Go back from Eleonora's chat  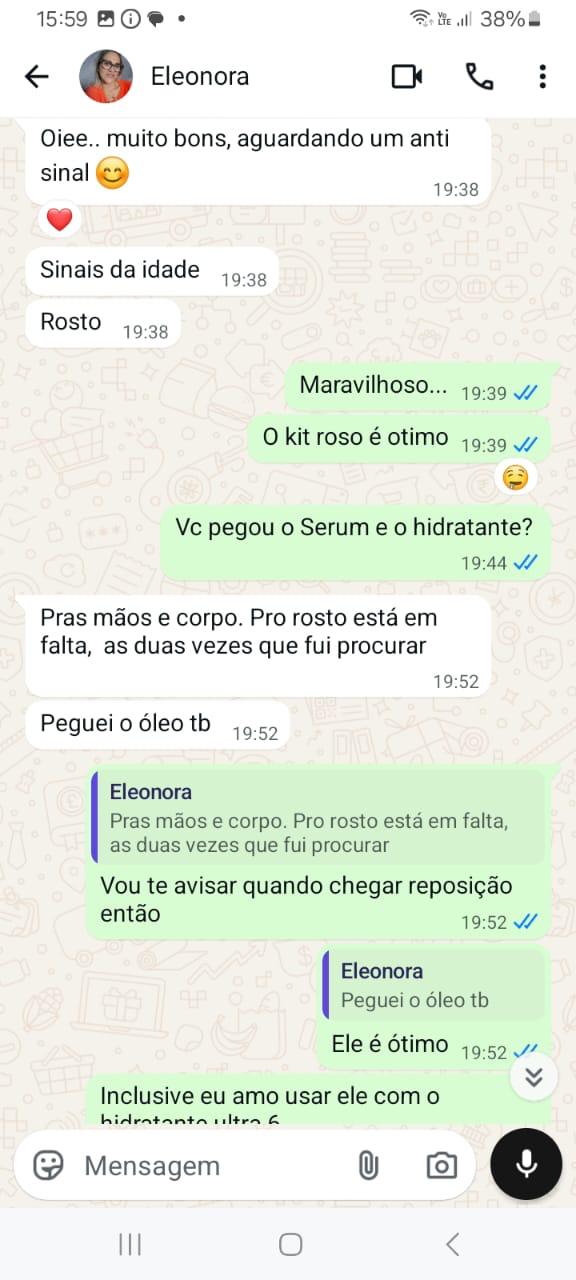pyautogui.click(x=36, y=77)
